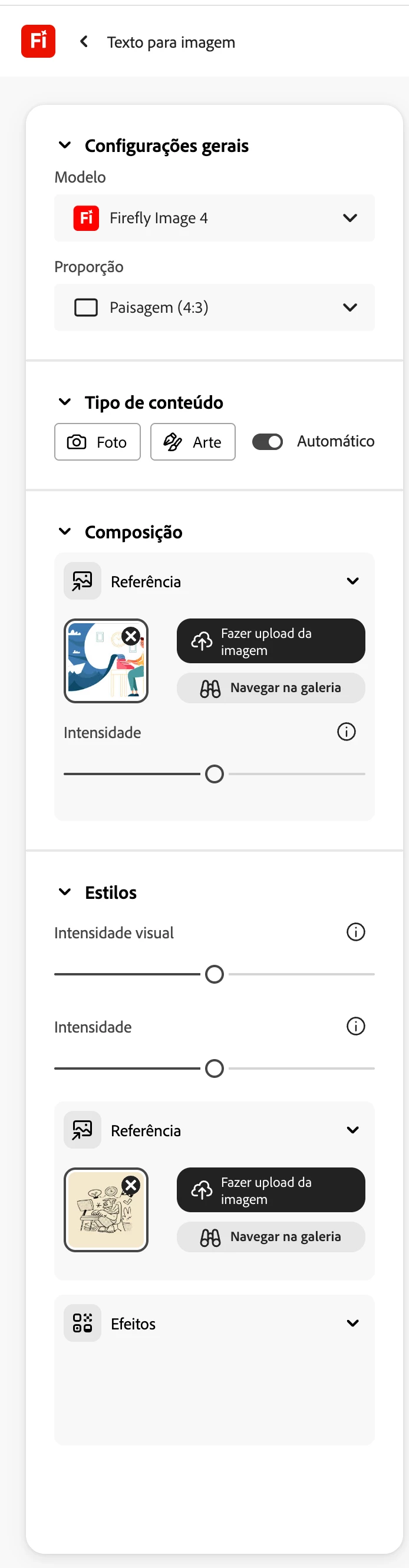
Task: Collapse the Configurações gerais section
Action: (x=64, y=145)
